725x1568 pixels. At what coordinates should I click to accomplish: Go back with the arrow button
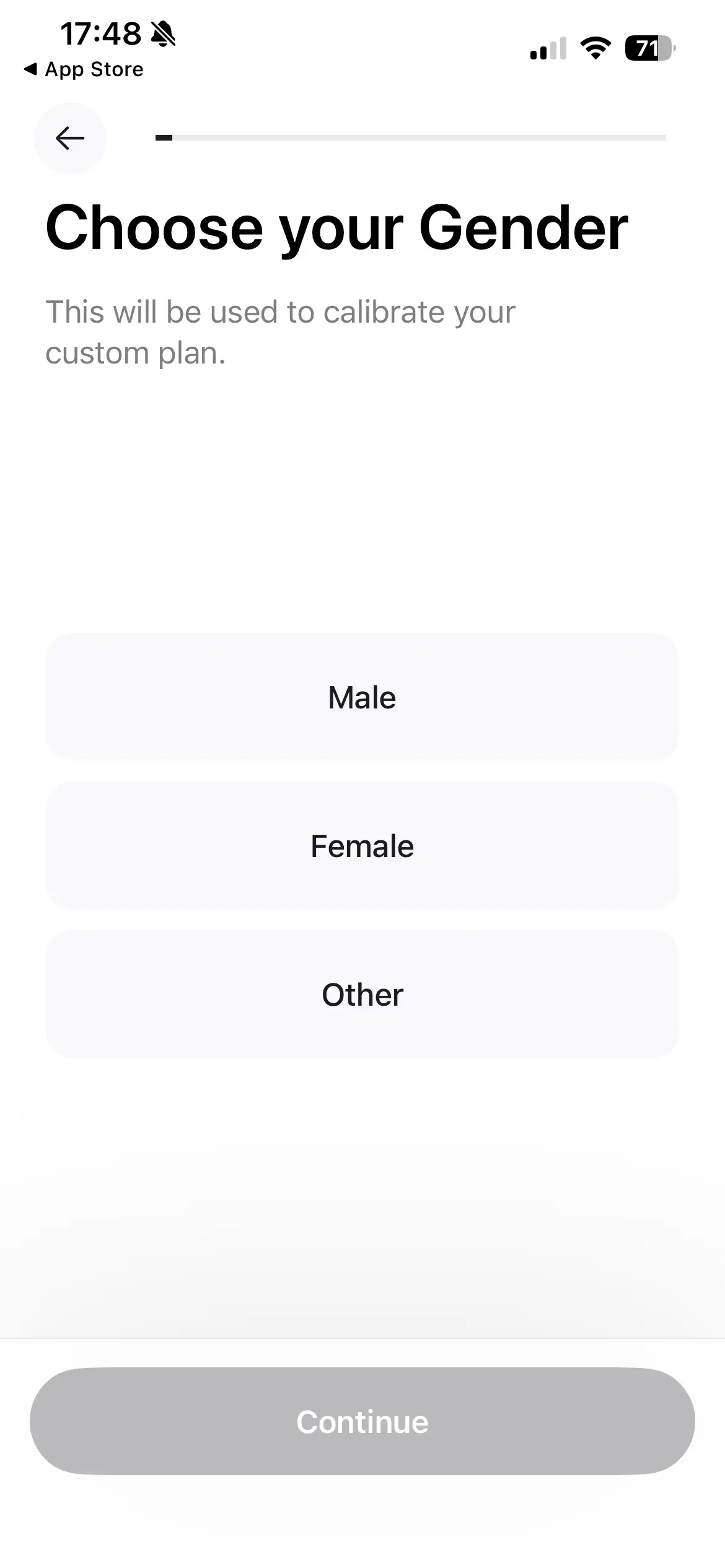point(70,138)
